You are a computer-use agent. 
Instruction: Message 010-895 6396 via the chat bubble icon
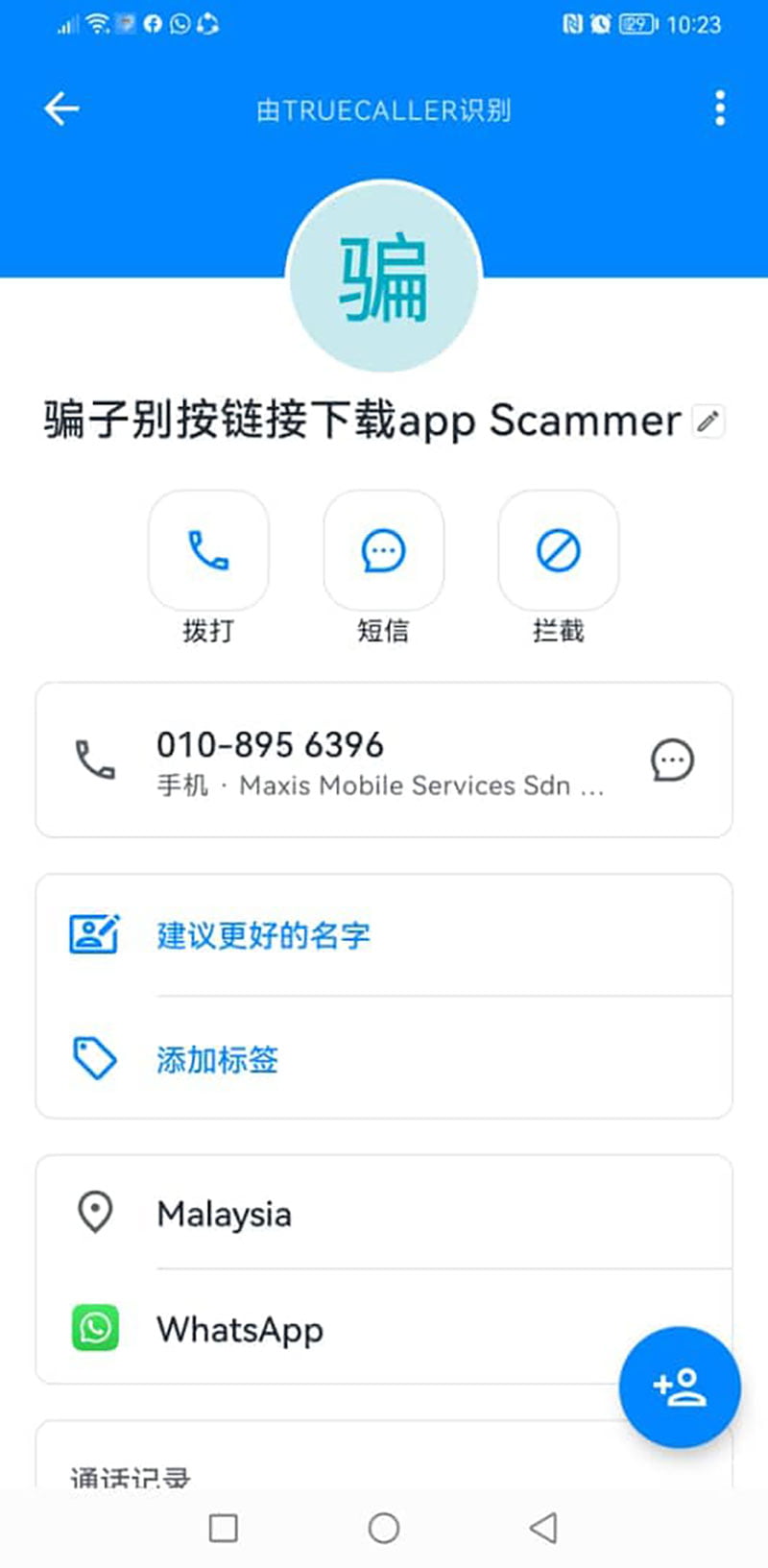point(672,760)
